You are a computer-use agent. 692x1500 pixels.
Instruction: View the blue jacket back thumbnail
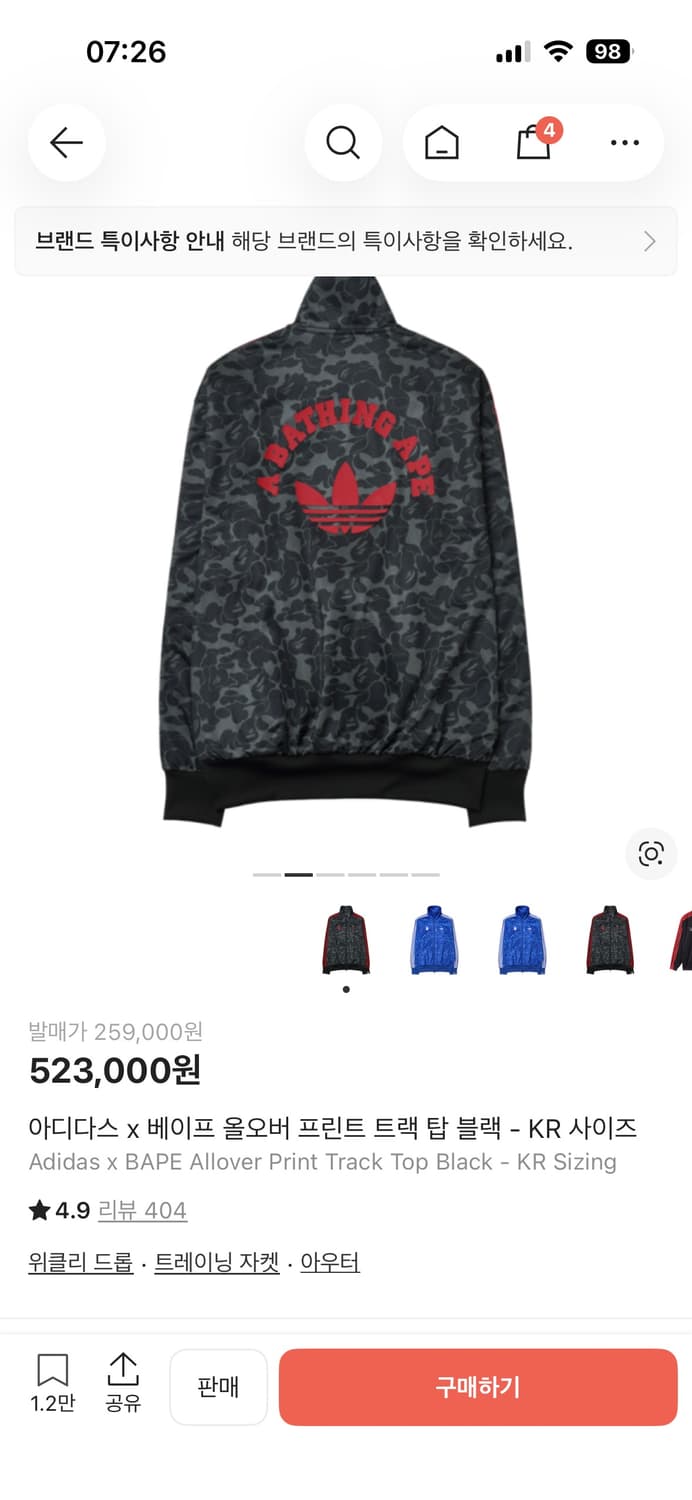[x=522, y=939]
